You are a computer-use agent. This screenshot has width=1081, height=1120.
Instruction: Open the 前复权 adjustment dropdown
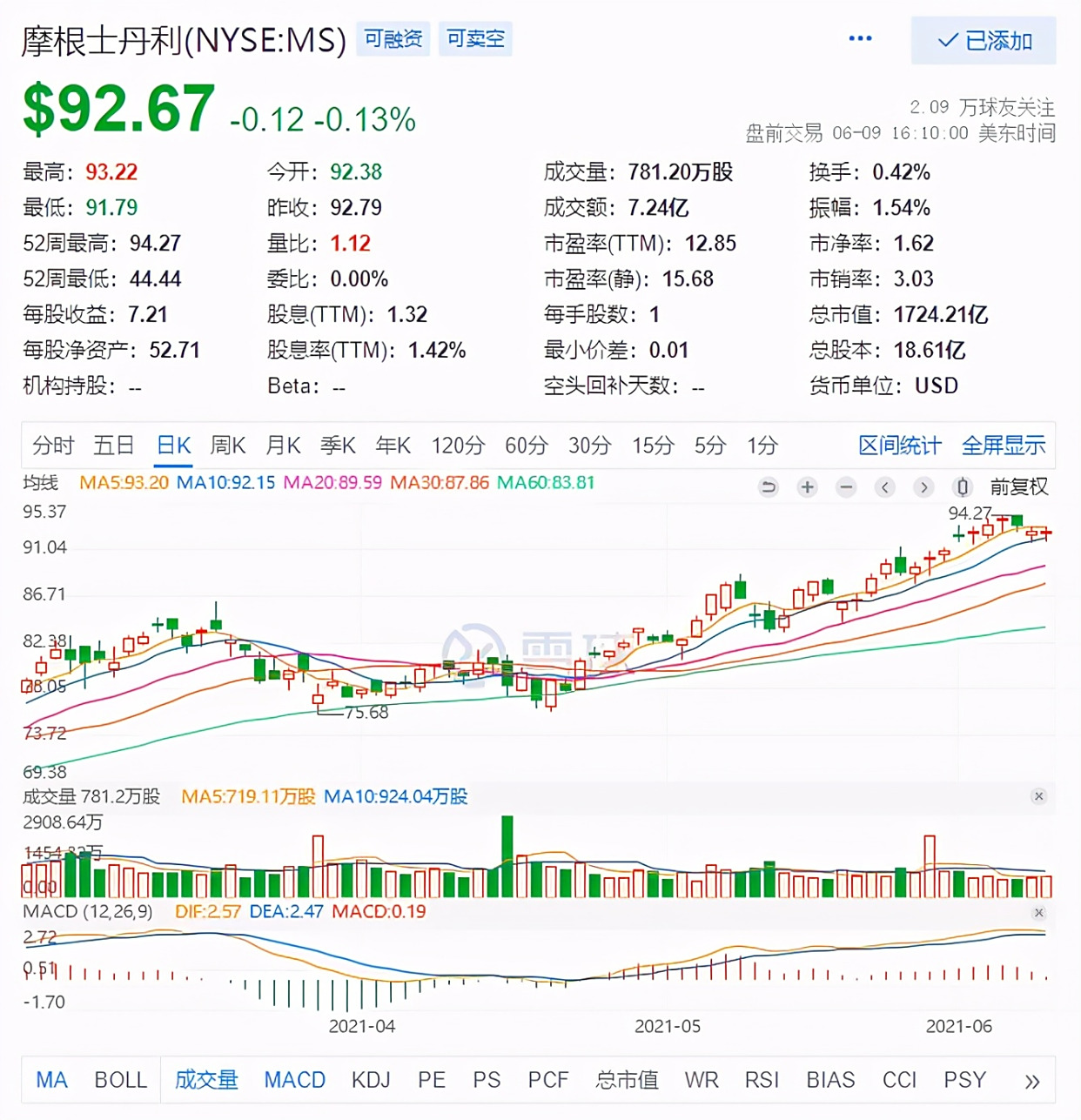[x=1018, y=486]
